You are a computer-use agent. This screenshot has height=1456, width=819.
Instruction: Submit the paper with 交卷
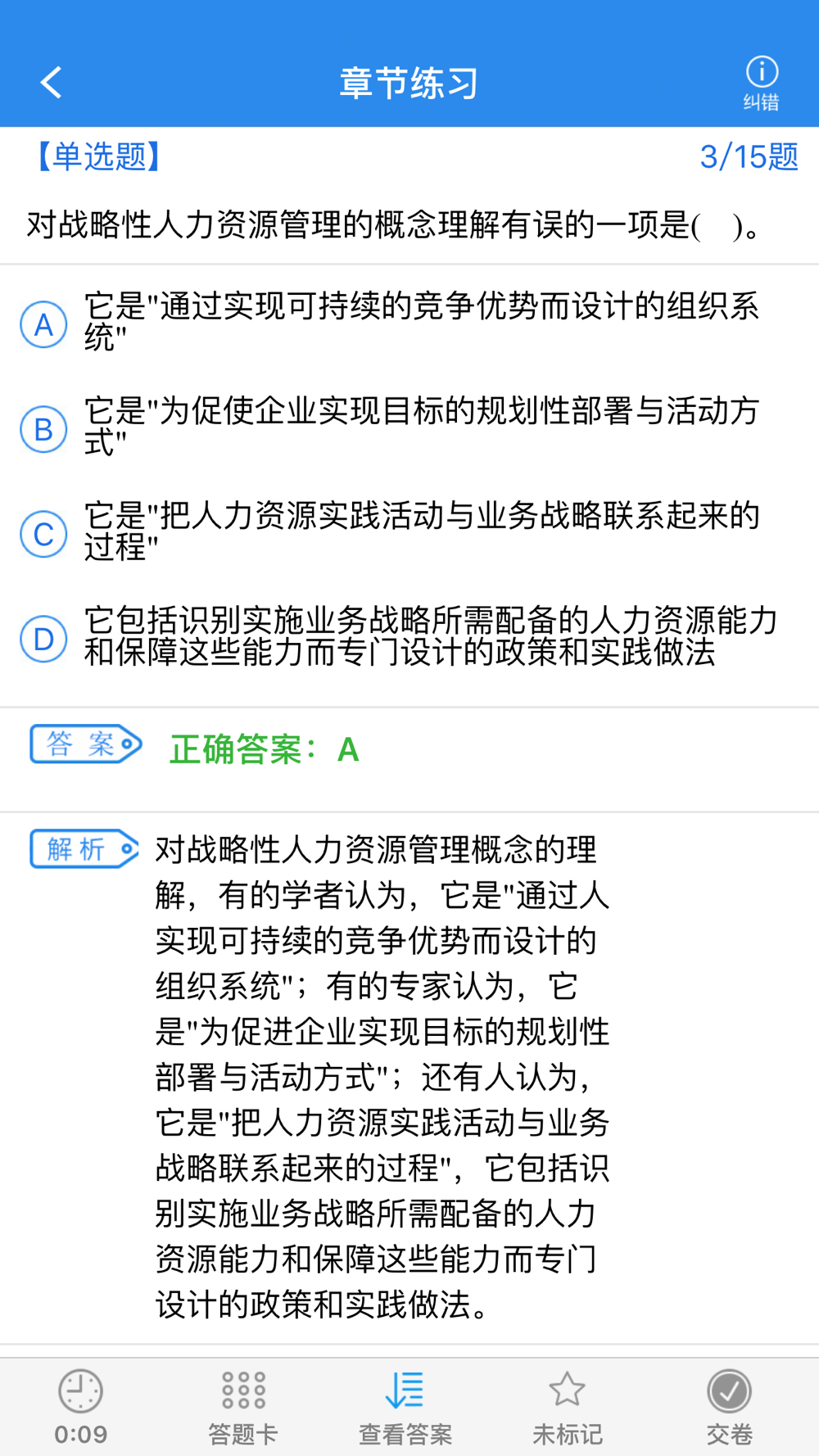[x=729, y=1407]
